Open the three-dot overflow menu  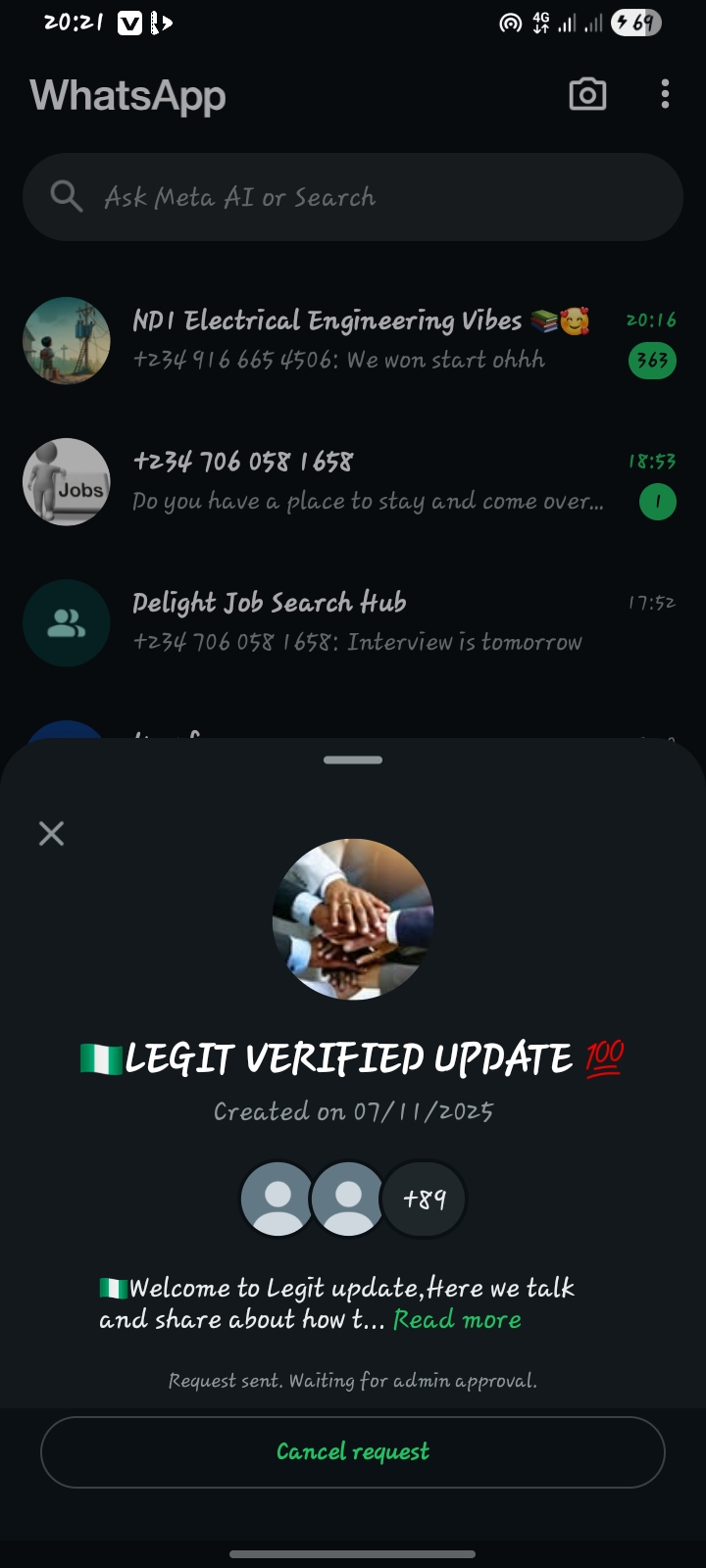tap(665, 95)
